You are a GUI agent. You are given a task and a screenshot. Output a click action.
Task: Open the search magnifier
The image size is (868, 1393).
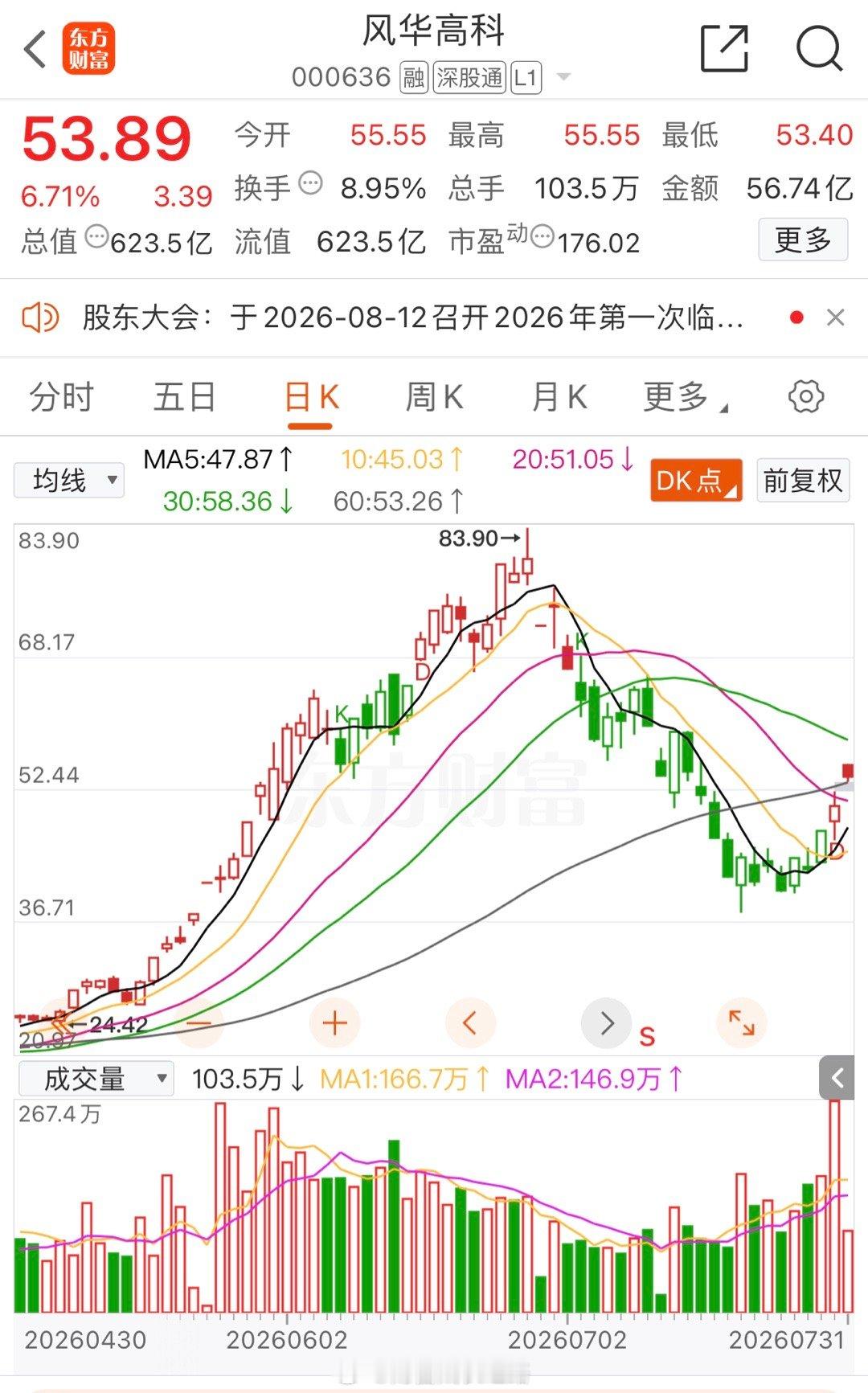[x=819, y=48]
